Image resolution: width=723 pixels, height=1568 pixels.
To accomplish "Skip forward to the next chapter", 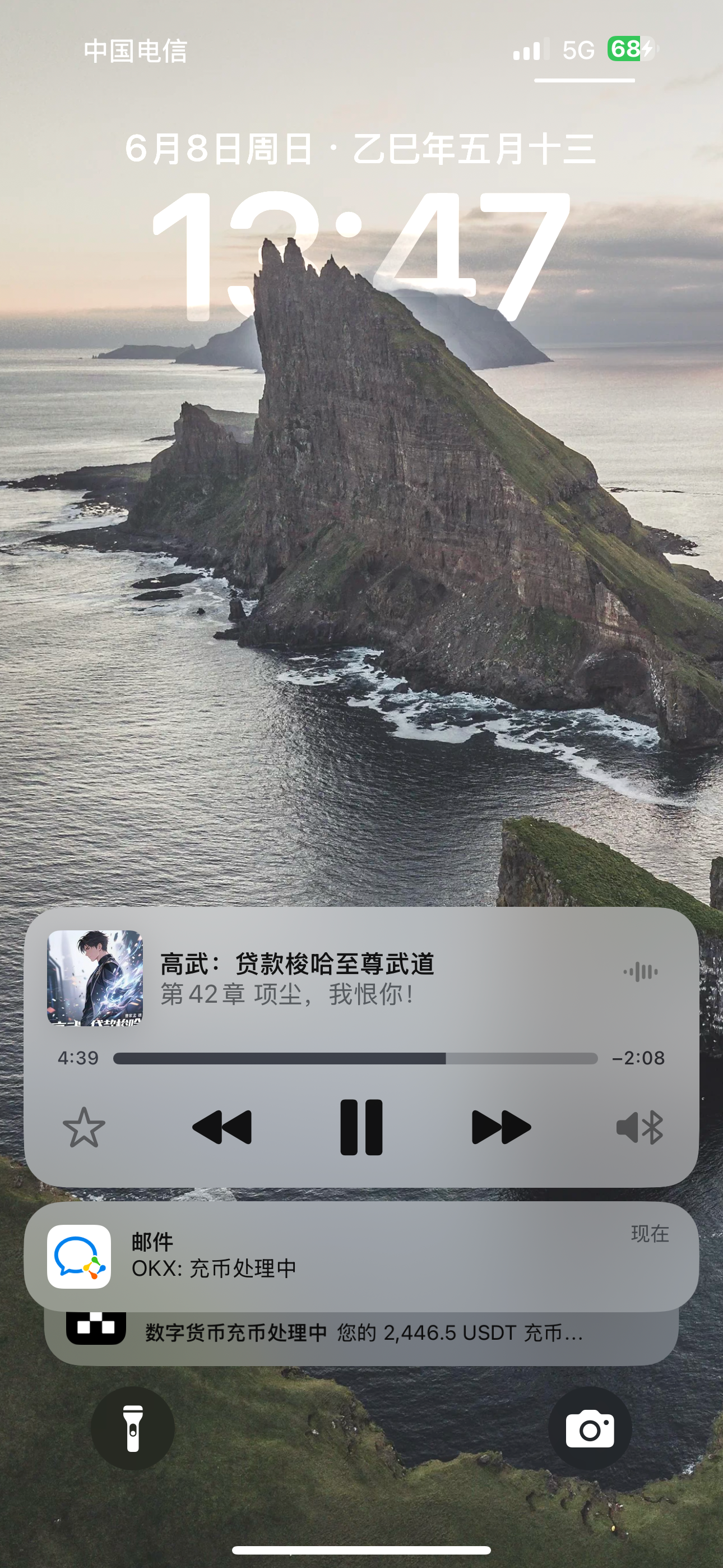I will point(501,1127).
